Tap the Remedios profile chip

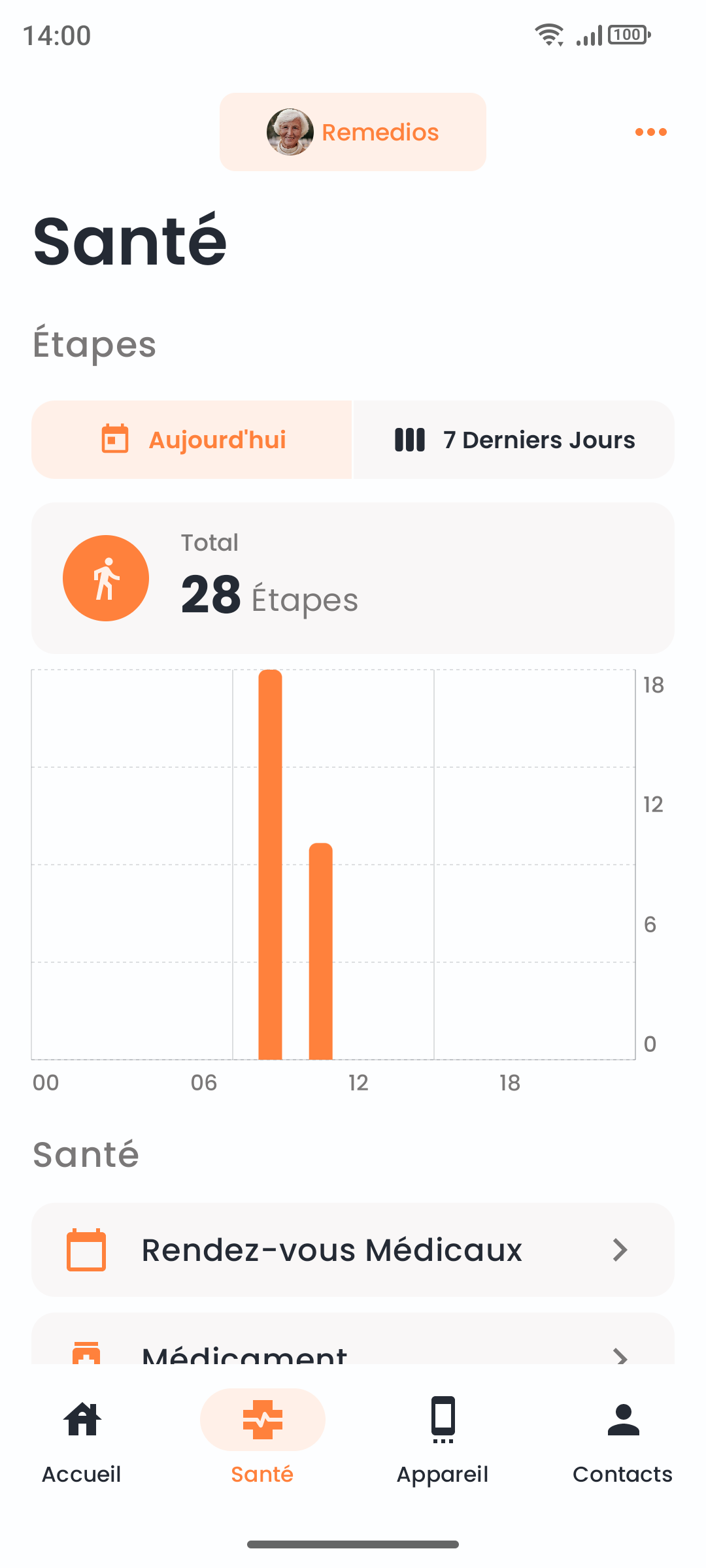coord(352,131)
